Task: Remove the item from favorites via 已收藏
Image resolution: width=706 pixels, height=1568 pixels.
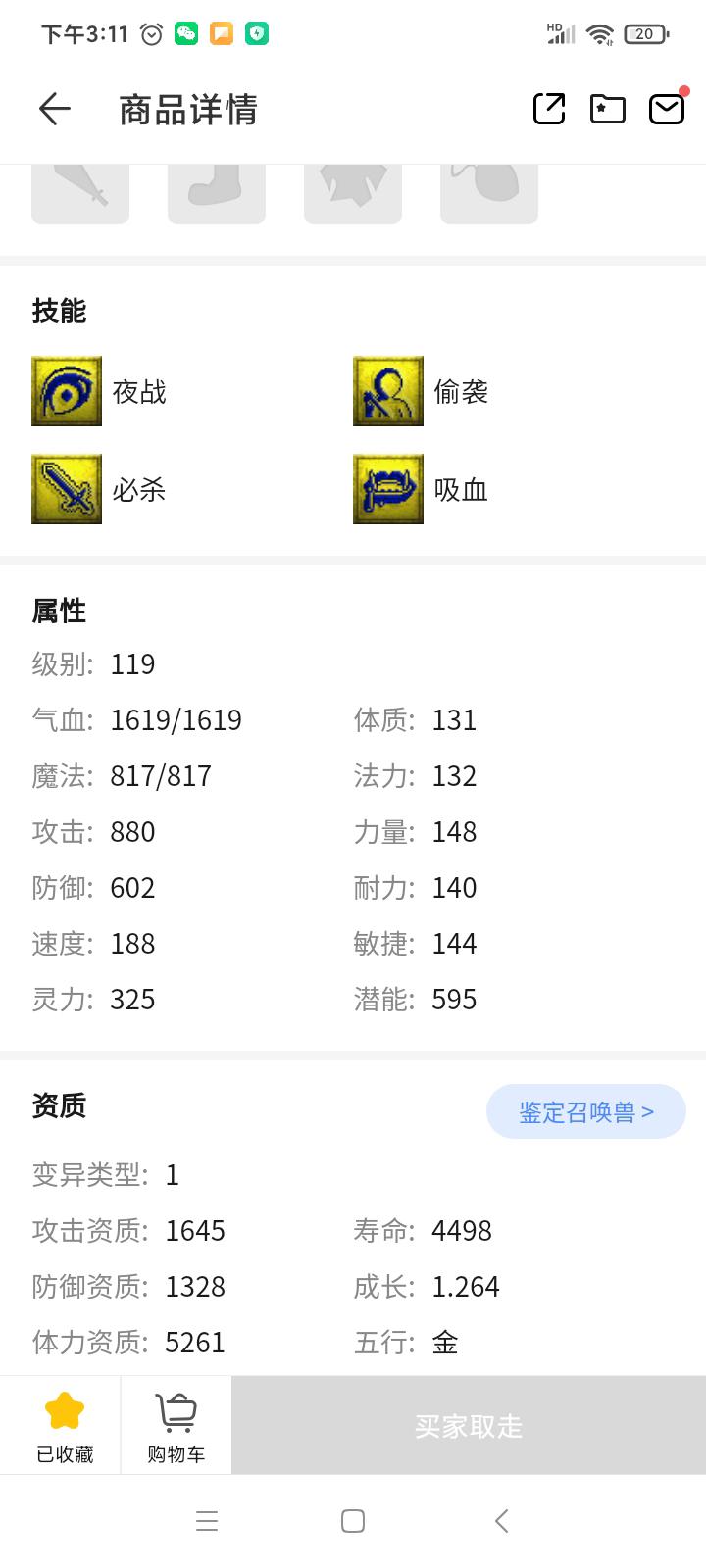Action: (x=65, y=1426)
